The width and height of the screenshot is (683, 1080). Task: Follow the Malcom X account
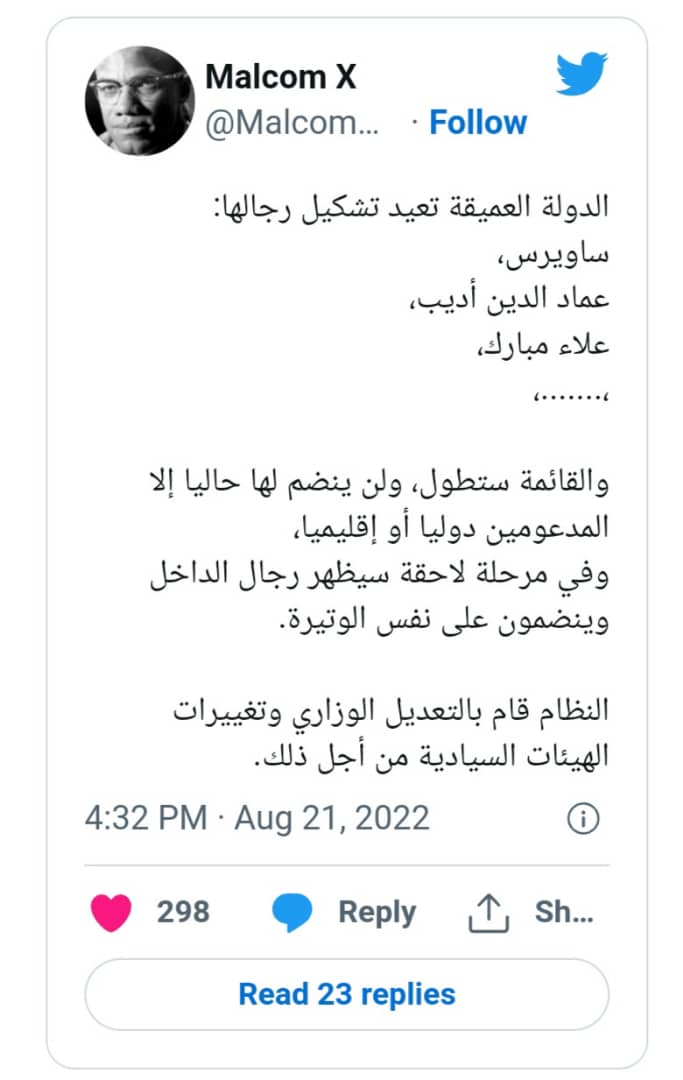click(477, 122)
